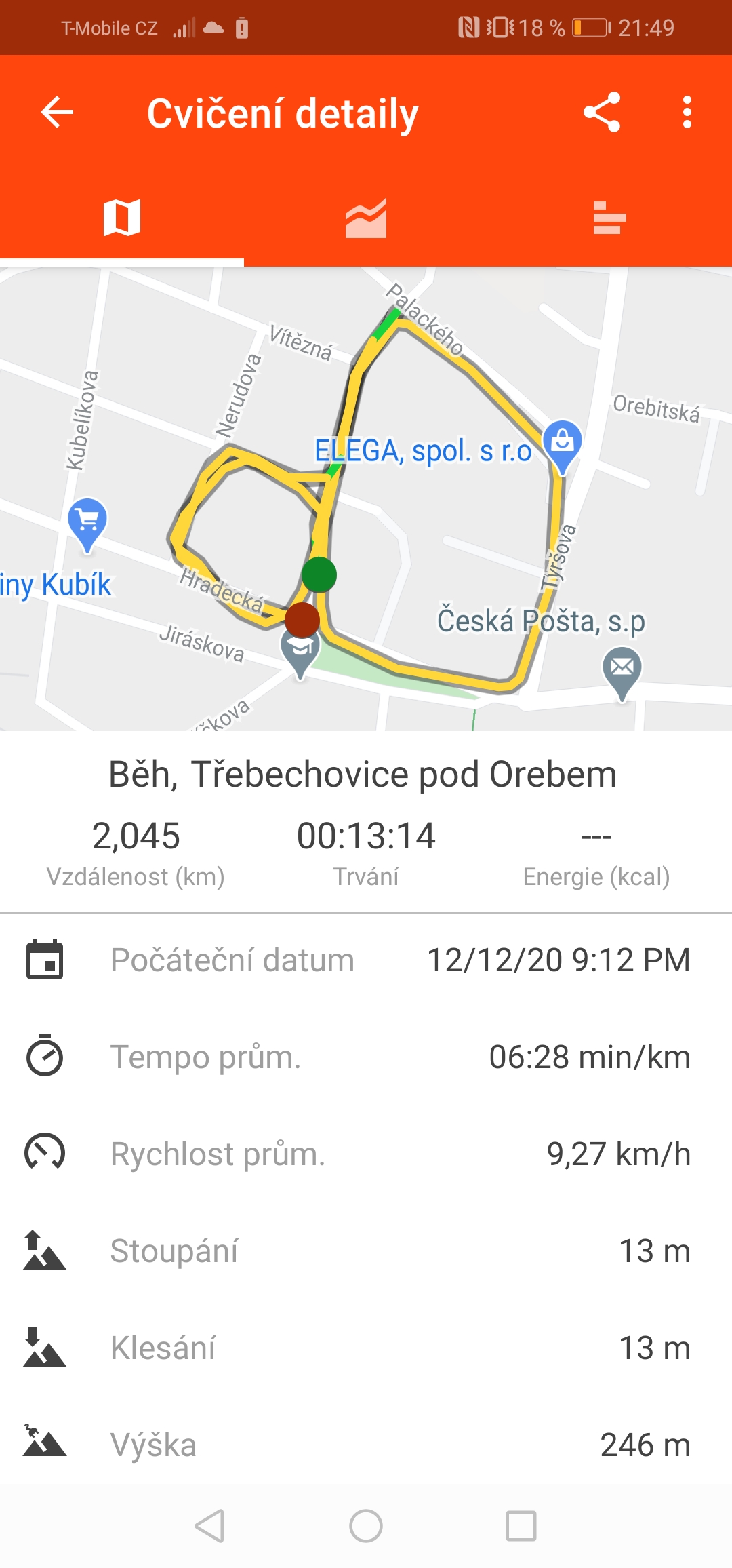Share this exercise
Image resolution: width=732 pixels, height=1568 pixels.
click(x=602, y=112)
